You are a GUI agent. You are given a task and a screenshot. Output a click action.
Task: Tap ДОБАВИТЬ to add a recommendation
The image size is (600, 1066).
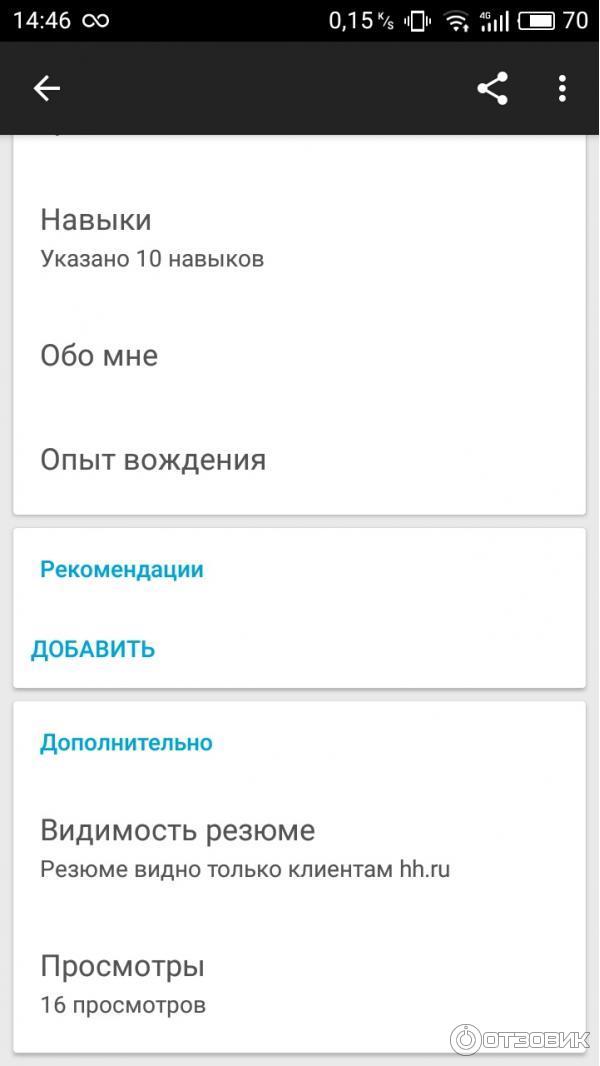click(x=93, y=649)
